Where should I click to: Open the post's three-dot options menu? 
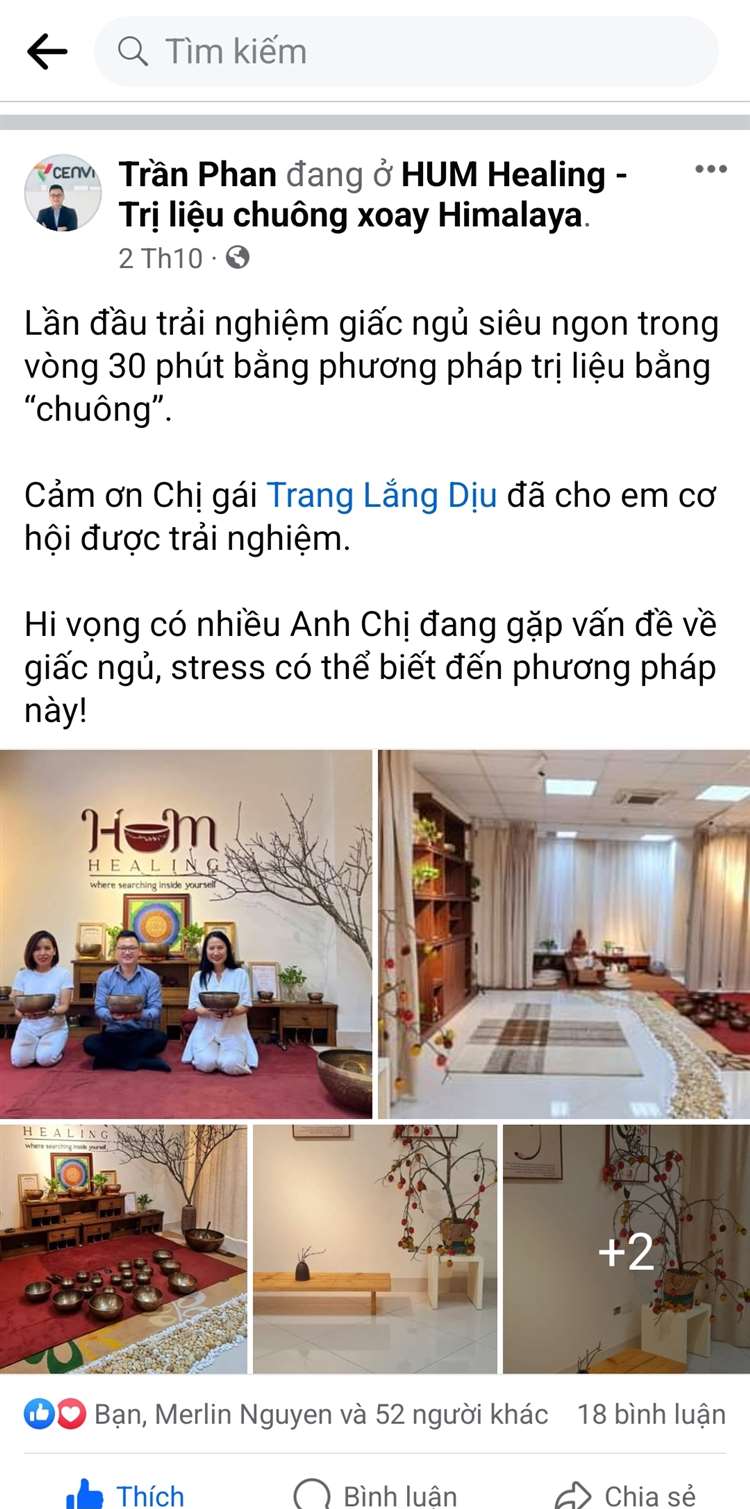(710, 170)
